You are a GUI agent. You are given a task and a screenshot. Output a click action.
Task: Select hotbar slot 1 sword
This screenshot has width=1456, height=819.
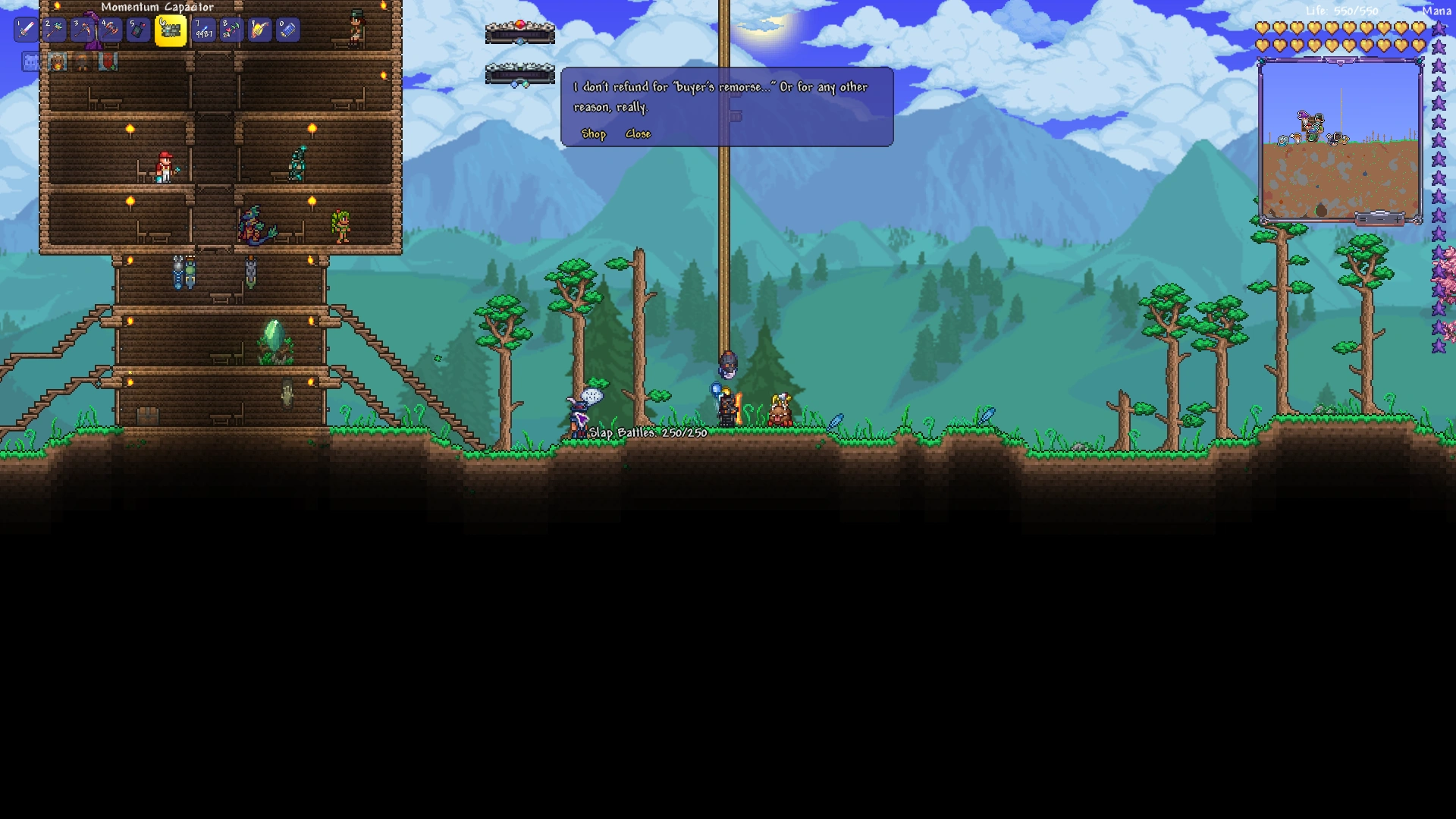pyautogui.click(x=26, y=30)
